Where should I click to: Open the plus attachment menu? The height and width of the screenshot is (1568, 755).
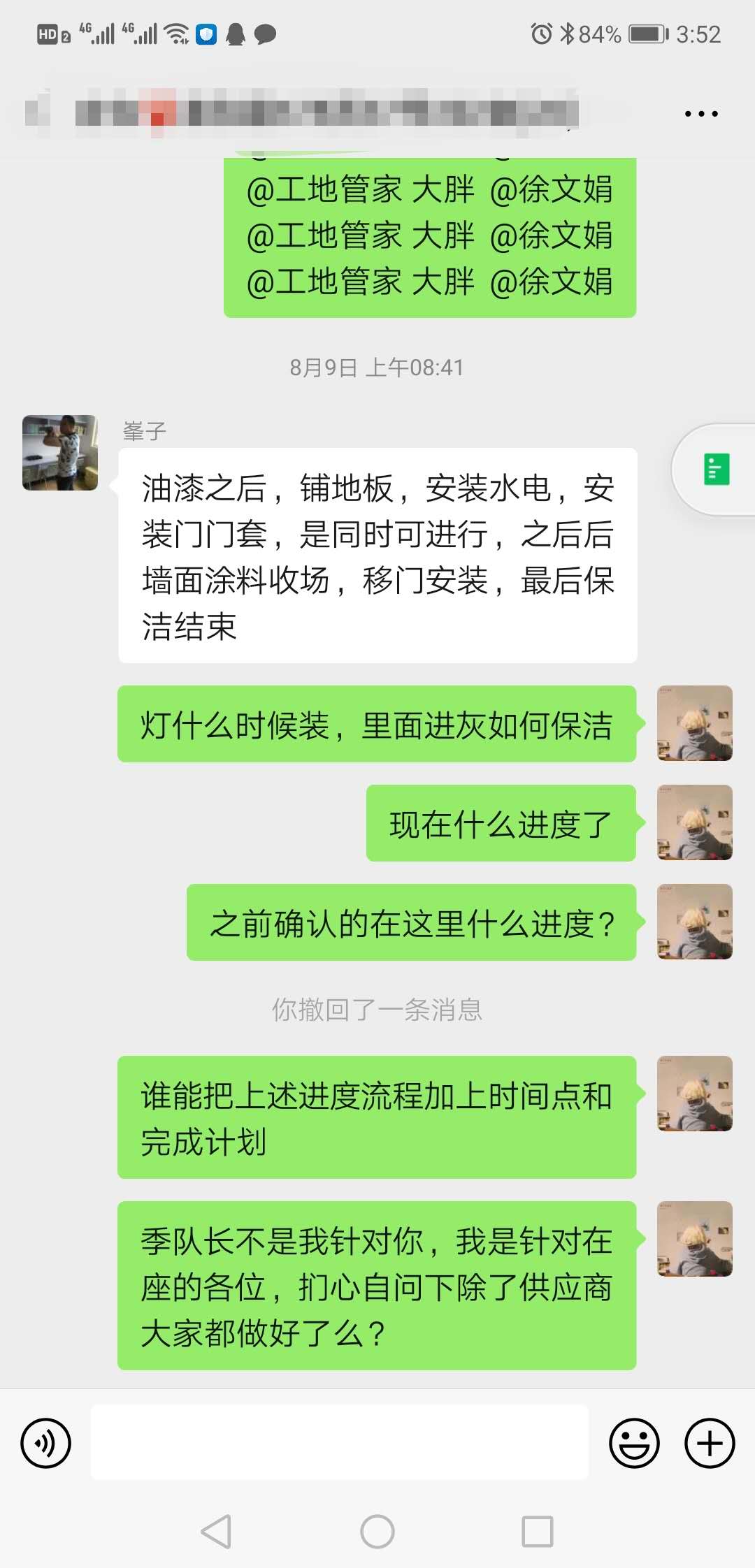tap(709, 1443)
